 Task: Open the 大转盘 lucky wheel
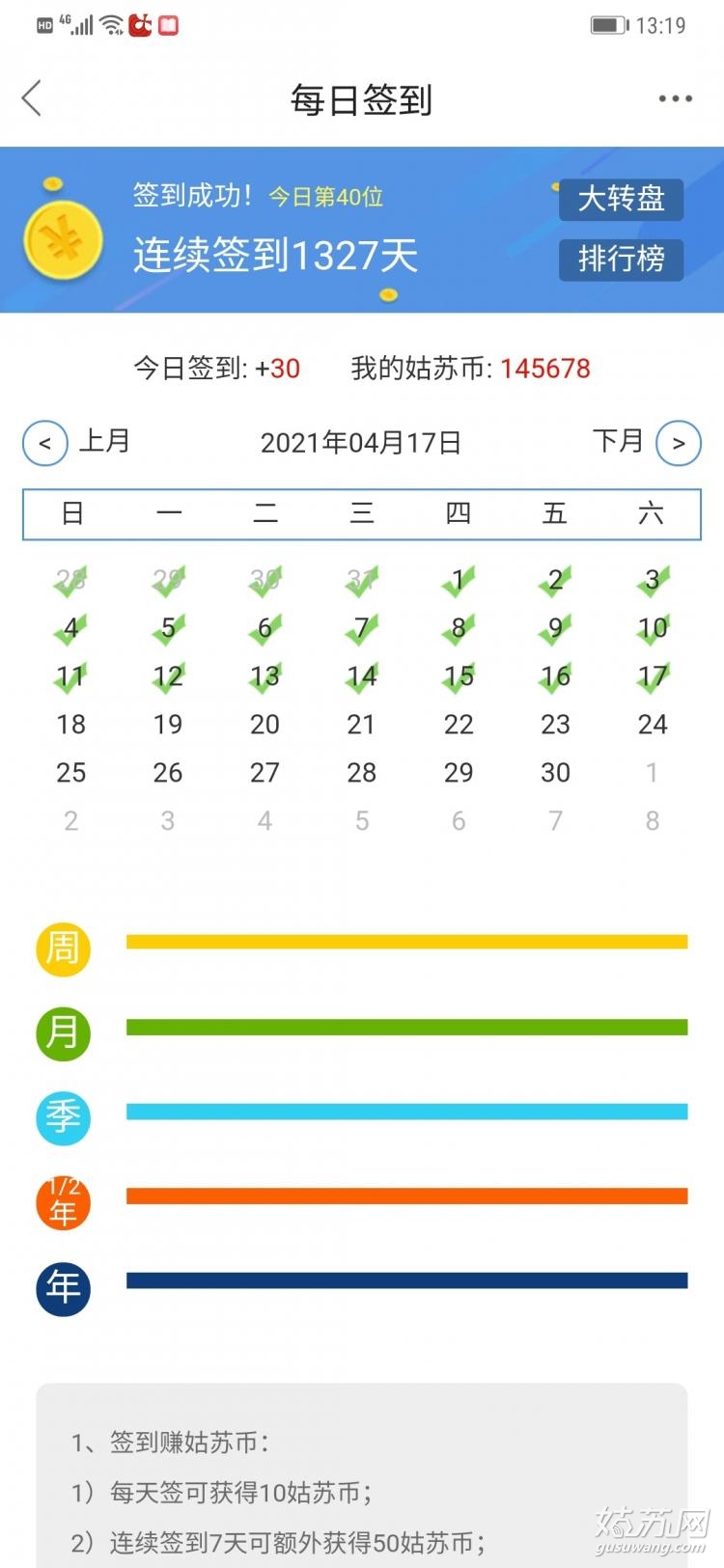pyautogui.click(x=621, y=200)
